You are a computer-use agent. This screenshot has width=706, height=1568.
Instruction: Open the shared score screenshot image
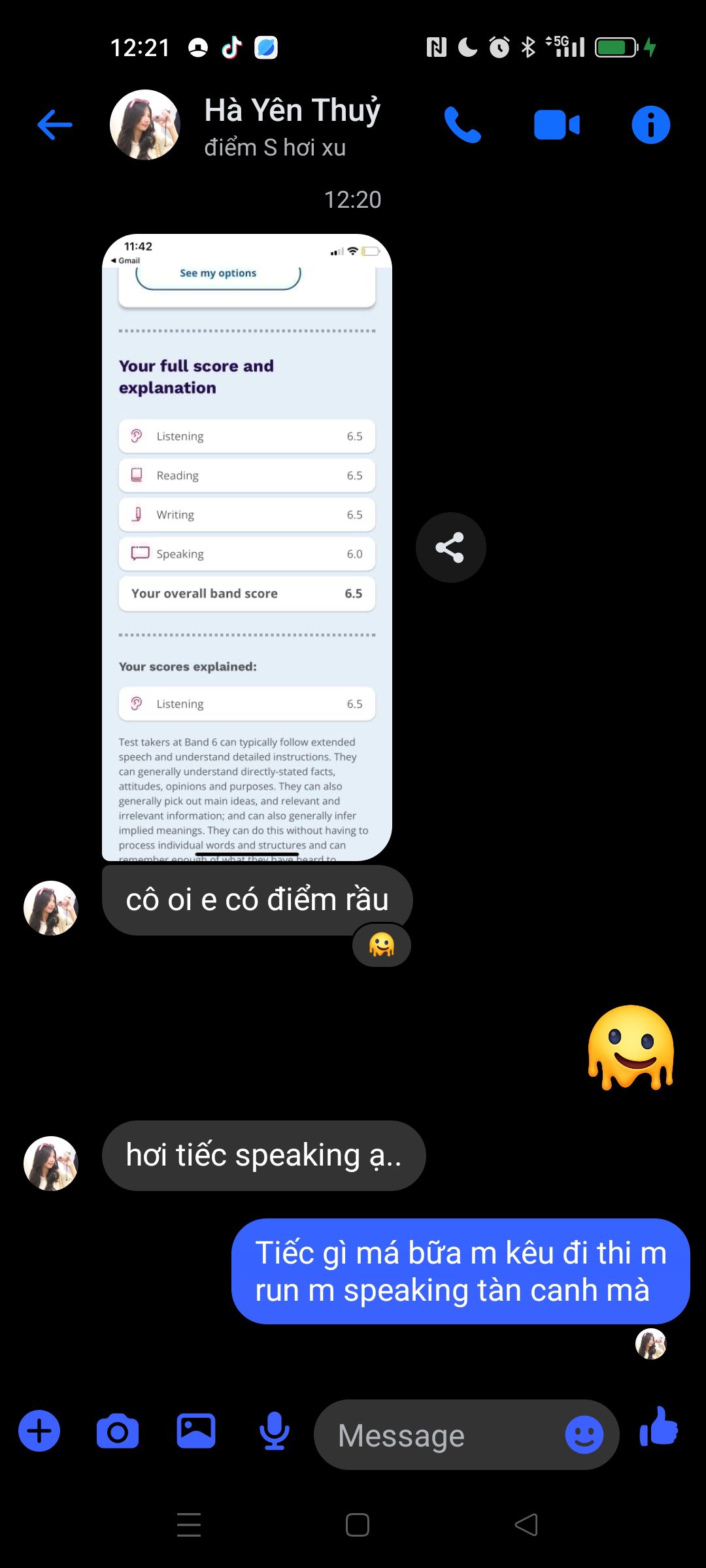point(247,547)
